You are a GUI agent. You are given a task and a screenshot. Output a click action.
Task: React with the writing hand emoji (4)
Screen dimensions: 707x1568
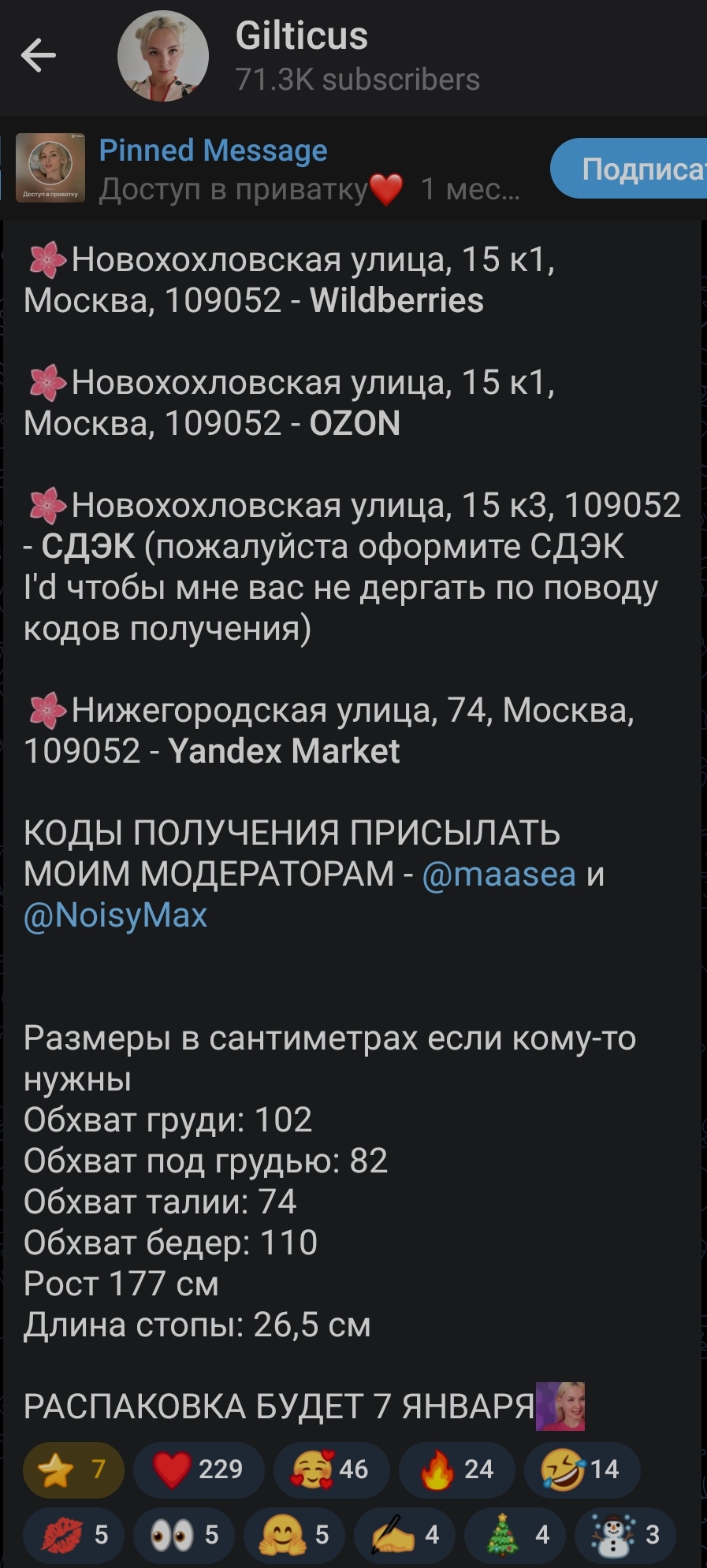point(404,1534)
